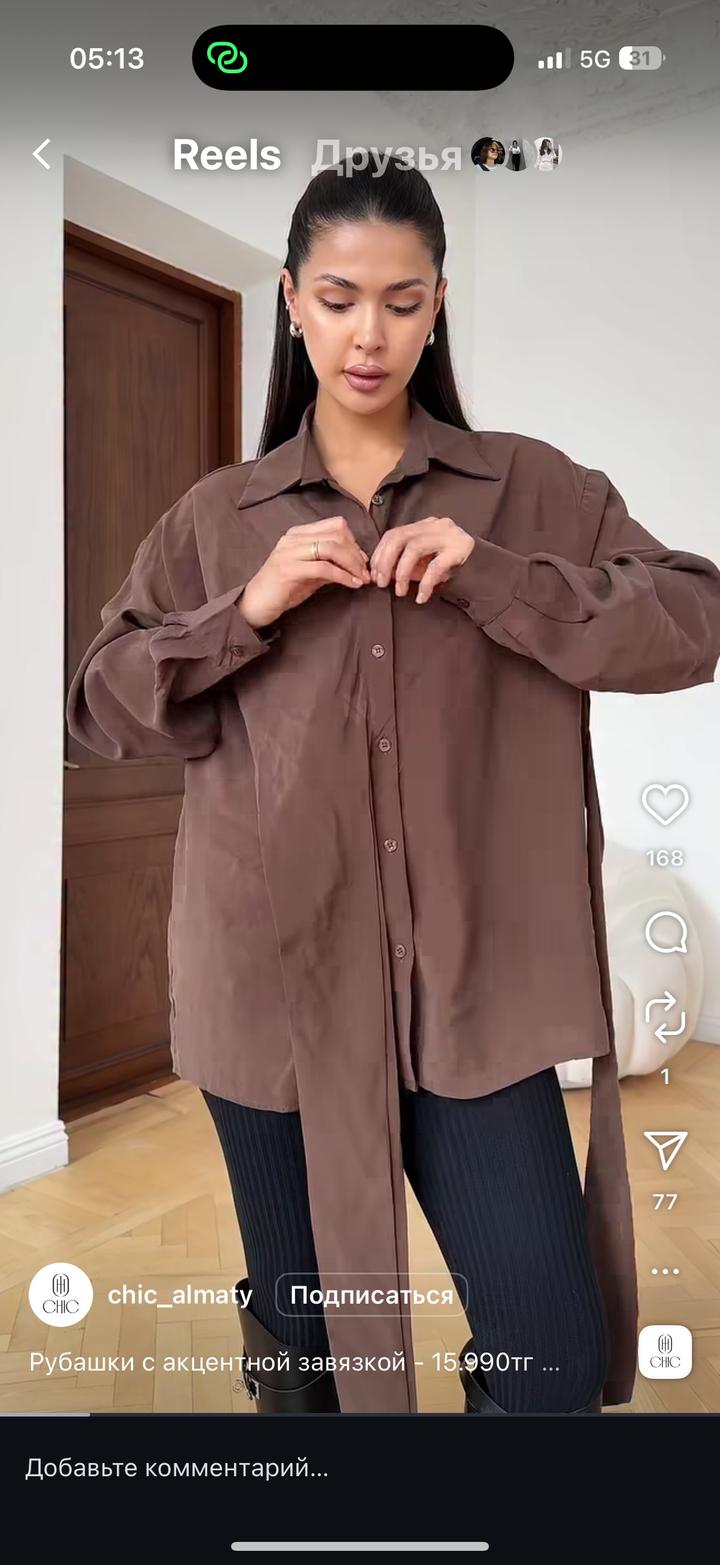Open the audio thumbnail for this reel
Screen dimensions: 720x1565
click(665, 1352)
